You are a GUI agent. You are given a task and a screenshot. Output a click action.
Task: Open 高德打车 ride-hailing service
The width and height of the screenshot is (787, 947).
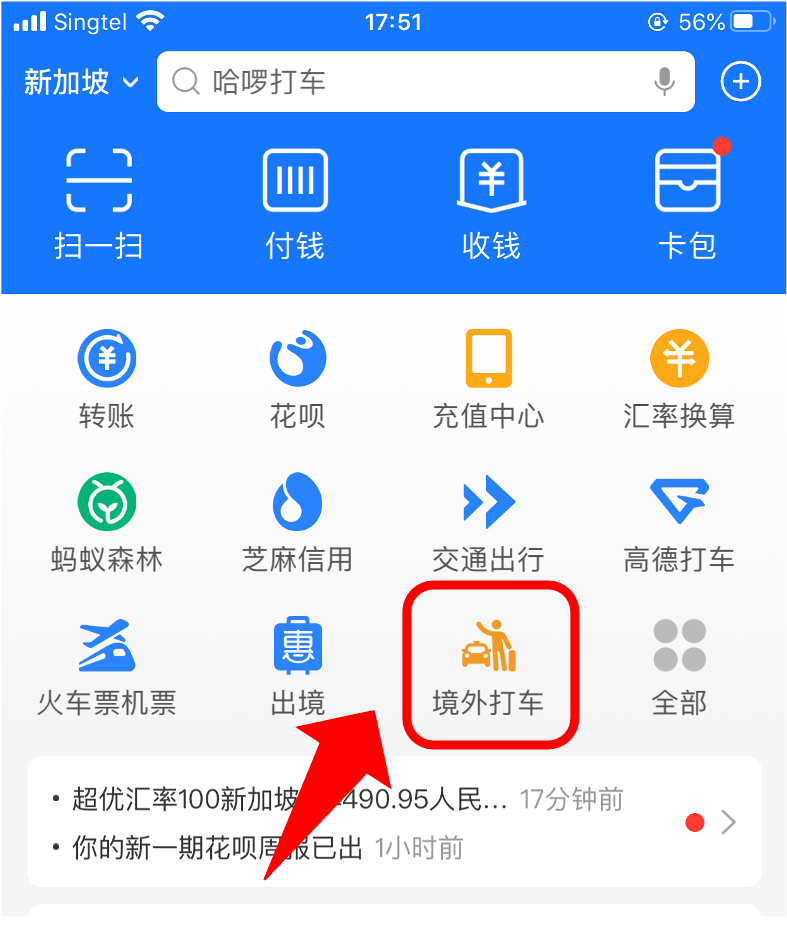pos(680,522)
